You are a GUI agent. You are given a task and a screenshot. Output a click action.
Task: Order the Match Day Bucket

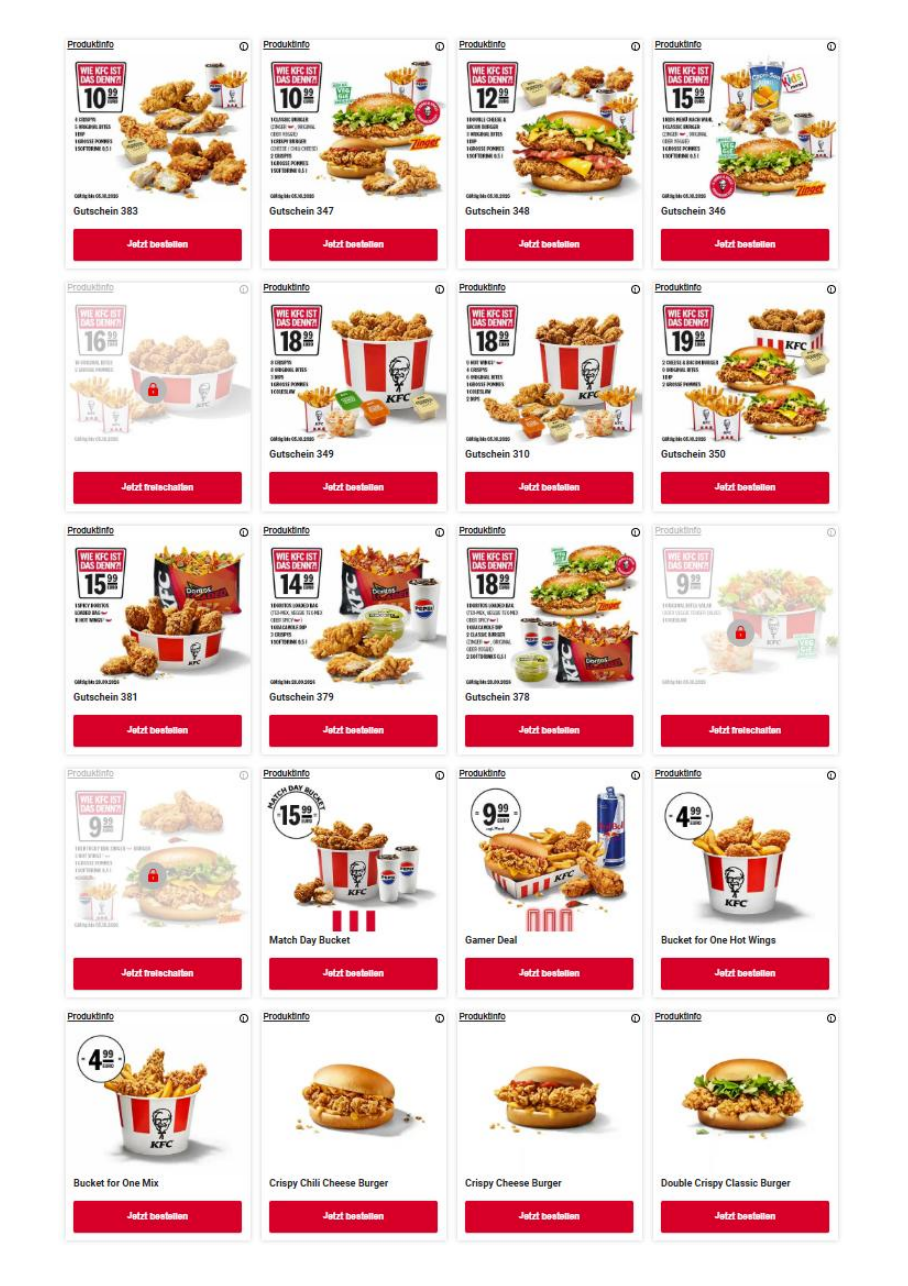[353, 973]
